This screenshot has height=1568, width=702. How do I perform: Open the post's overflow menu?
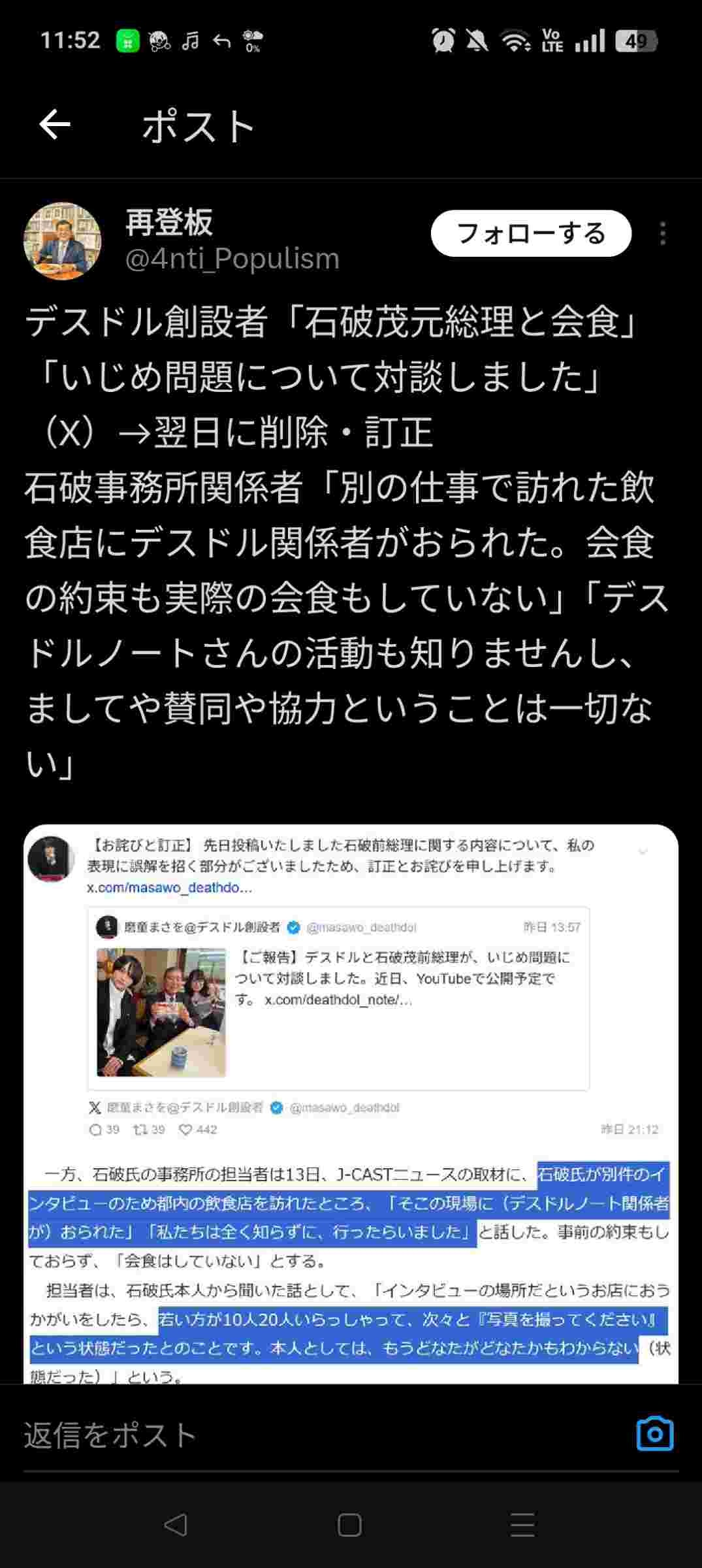(x=663, y=233)
